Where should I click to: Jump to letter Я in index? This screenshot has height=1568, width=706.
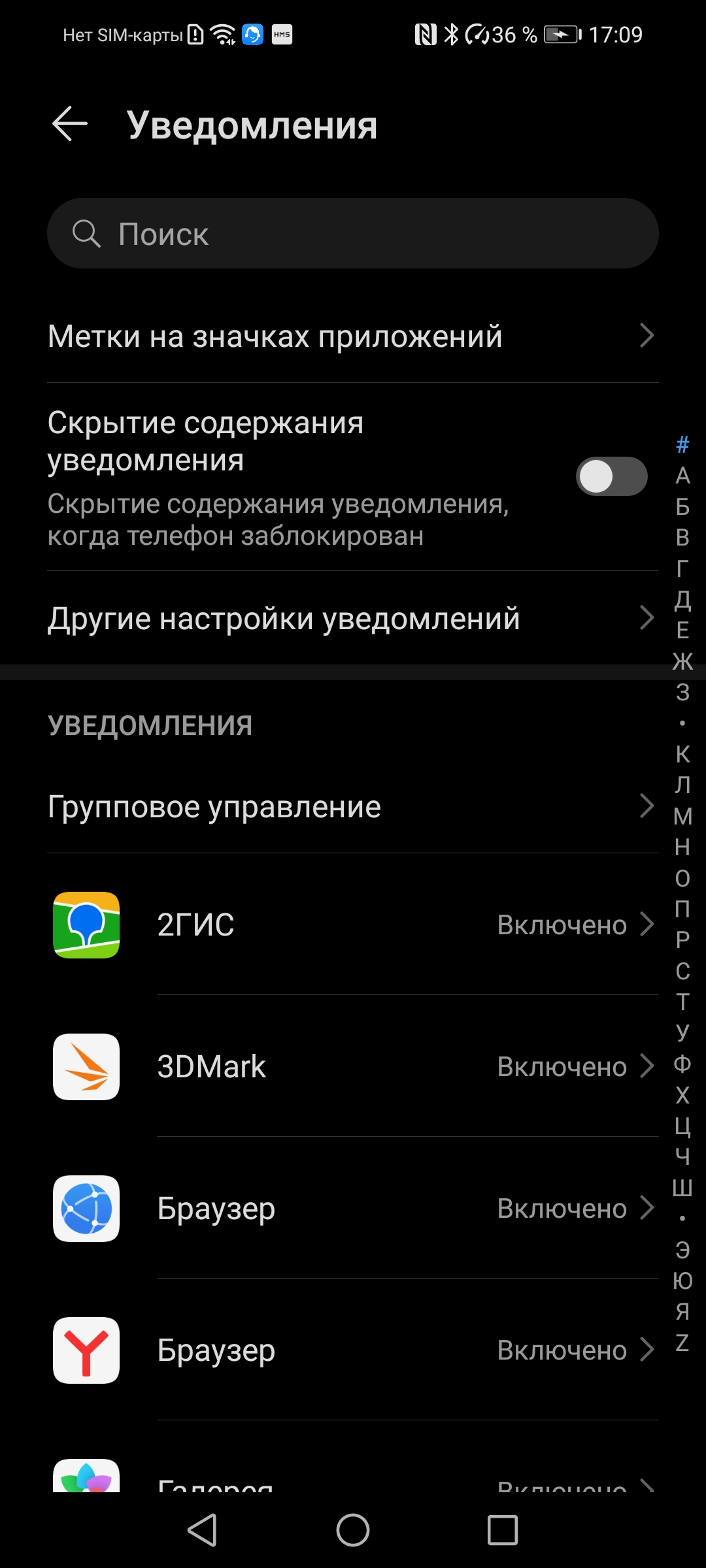click(x=682, y=1311)
